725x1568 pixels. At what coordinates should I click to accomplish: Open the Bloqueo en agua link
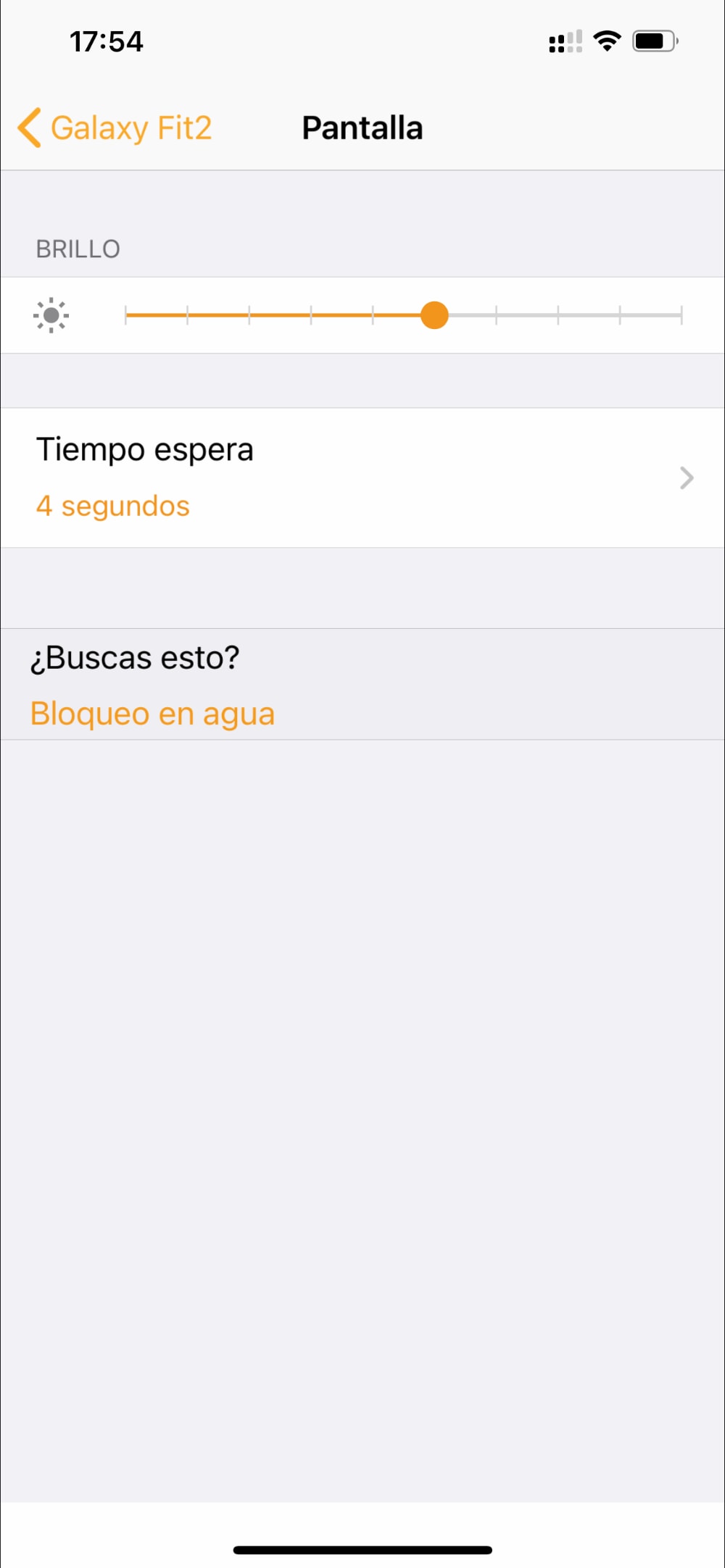(x=152, y=714)
